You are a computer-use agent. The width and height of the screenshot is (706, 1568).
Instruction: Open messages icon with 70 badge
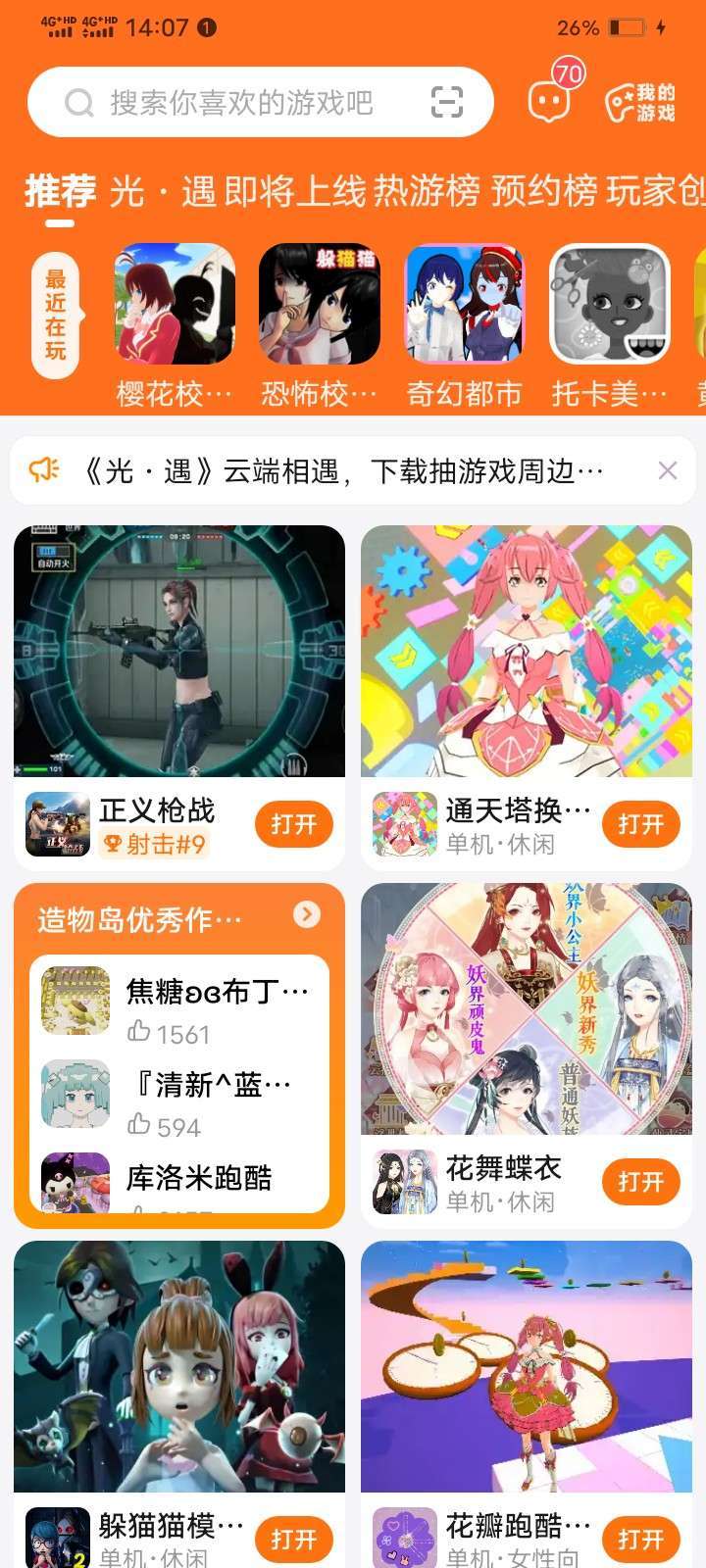click(x=549, y=101)
